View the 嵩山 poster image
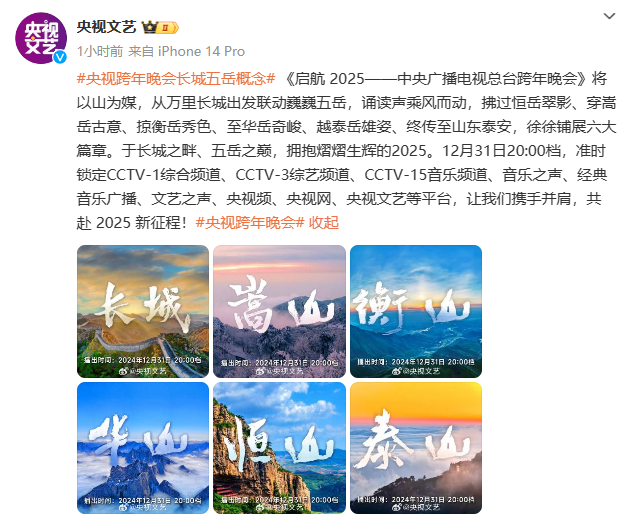This screenshot has height=520, width=626. 279,310
